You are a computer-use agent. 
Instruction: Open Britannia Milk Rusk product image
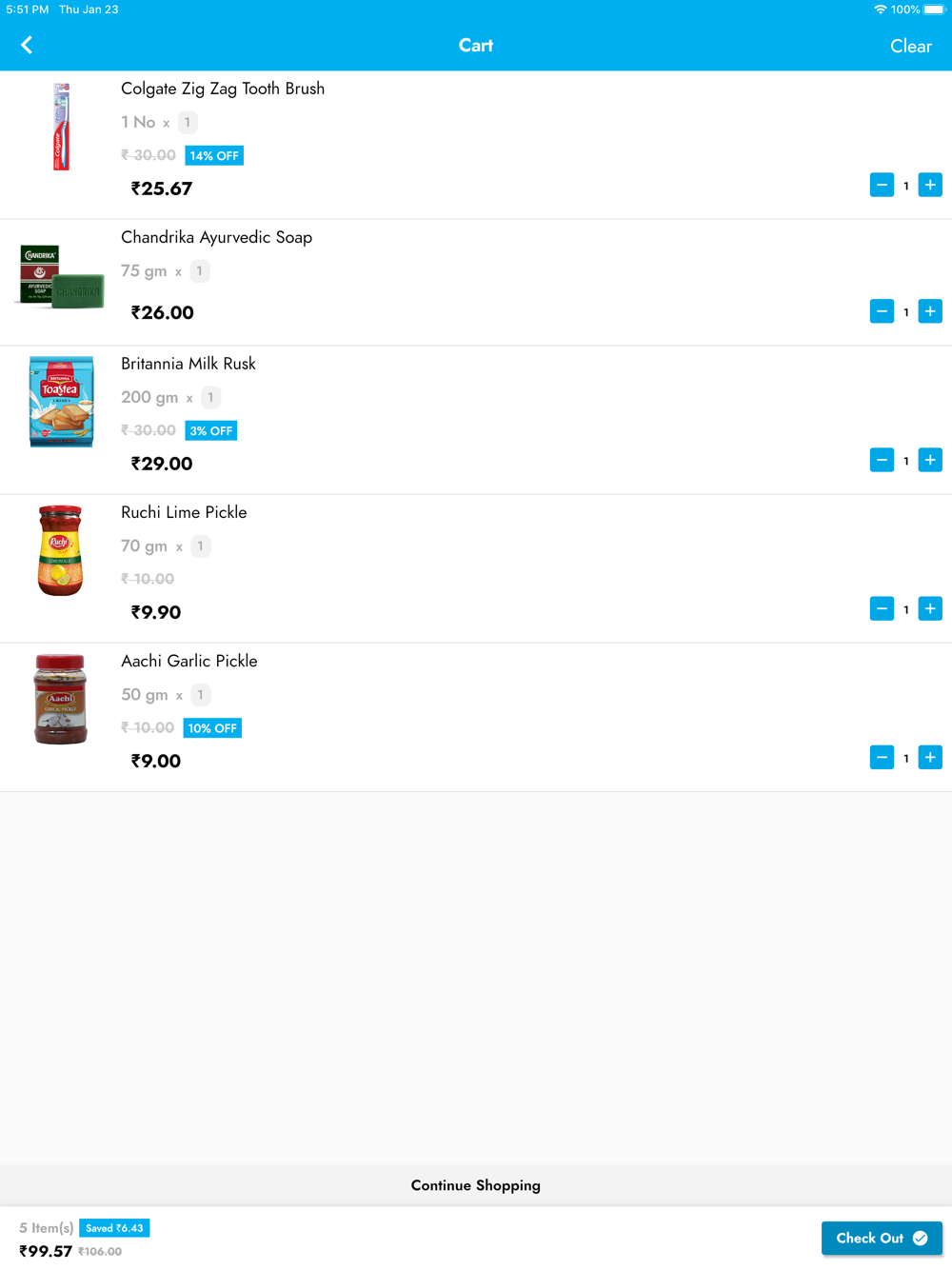[x=61, y=401]
